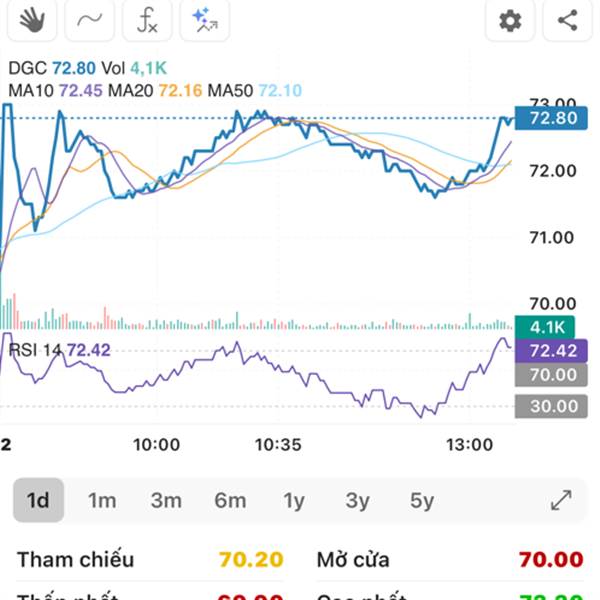
Task: Open the fx indicators menu
Action: pos(147,20)
